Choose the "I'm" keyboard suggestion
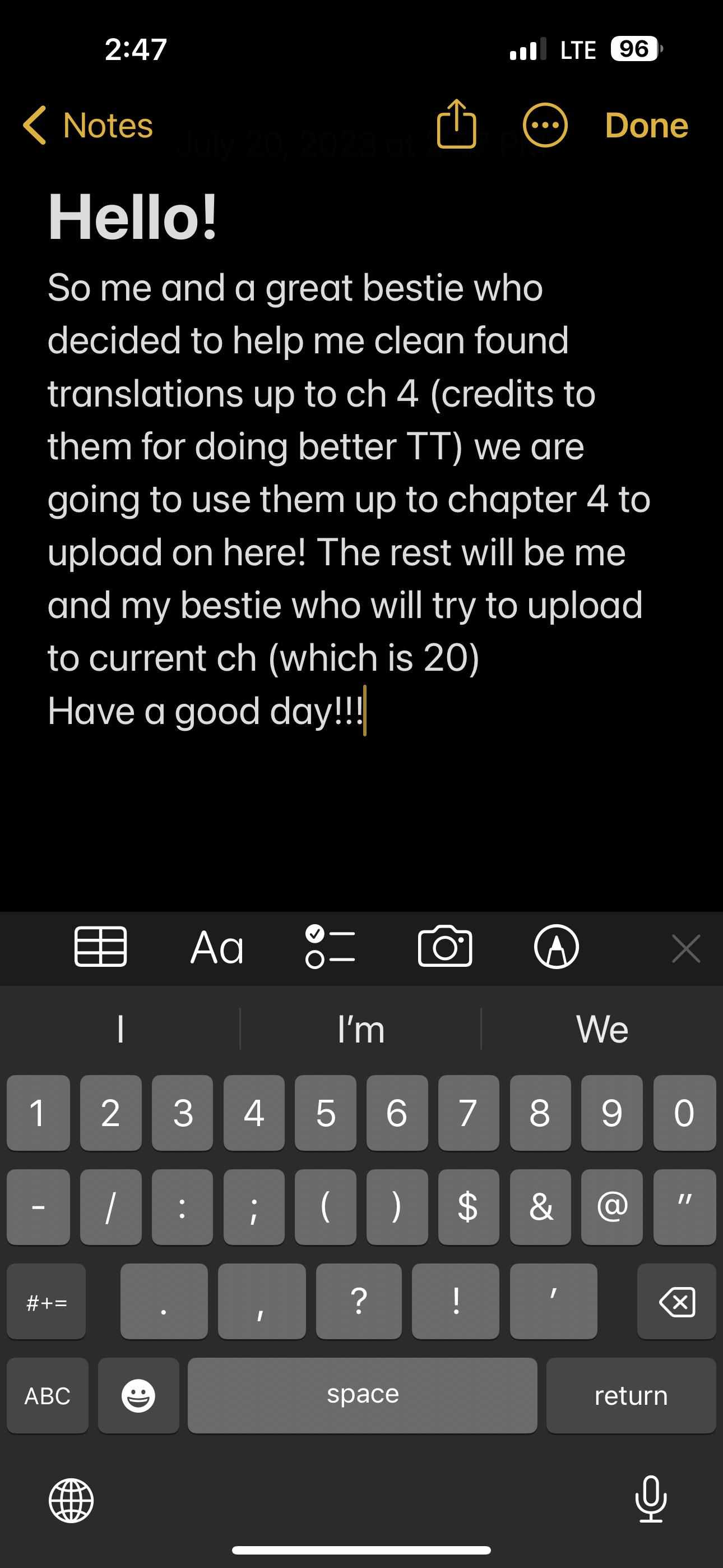 click(361, 1029)
